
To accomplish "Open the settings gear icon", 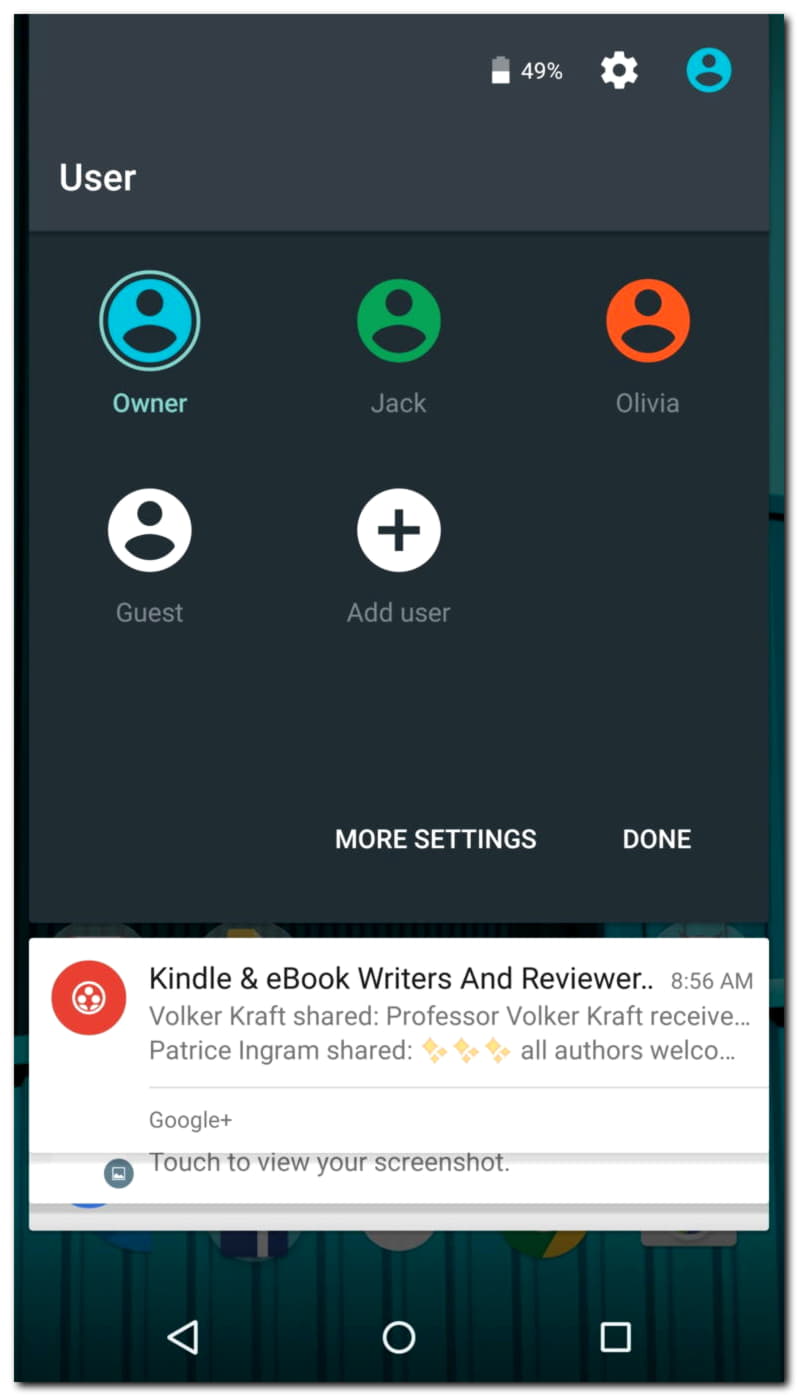I will (618, 71).
